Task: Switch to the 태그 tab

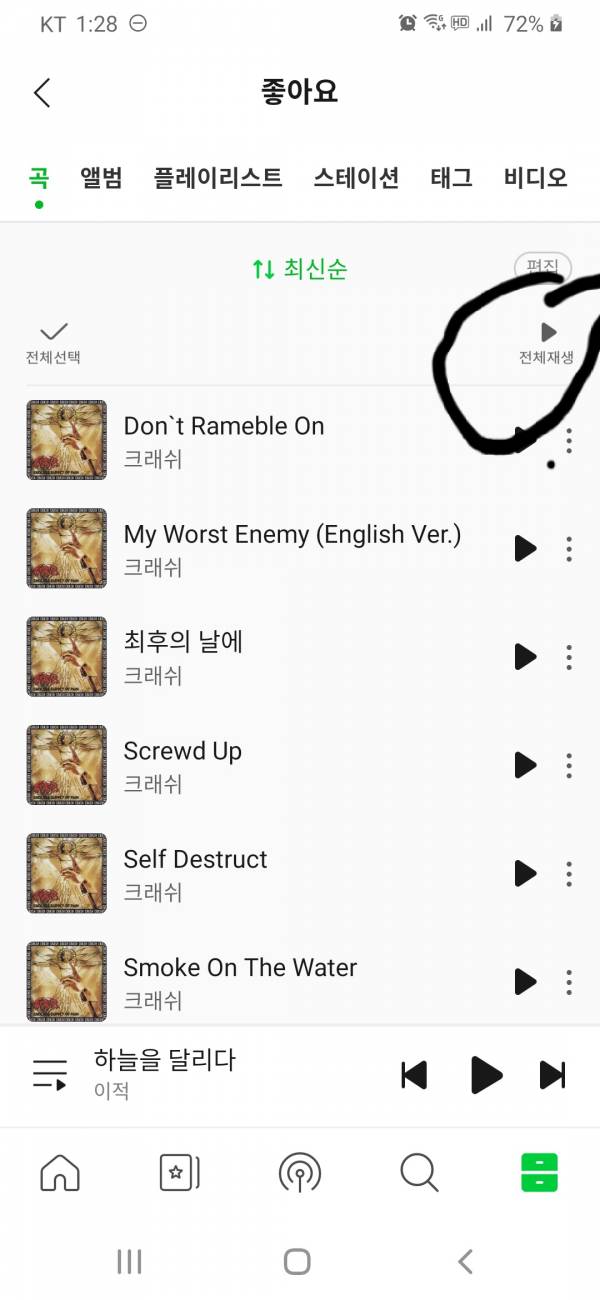Action: (x=451, y=178)
